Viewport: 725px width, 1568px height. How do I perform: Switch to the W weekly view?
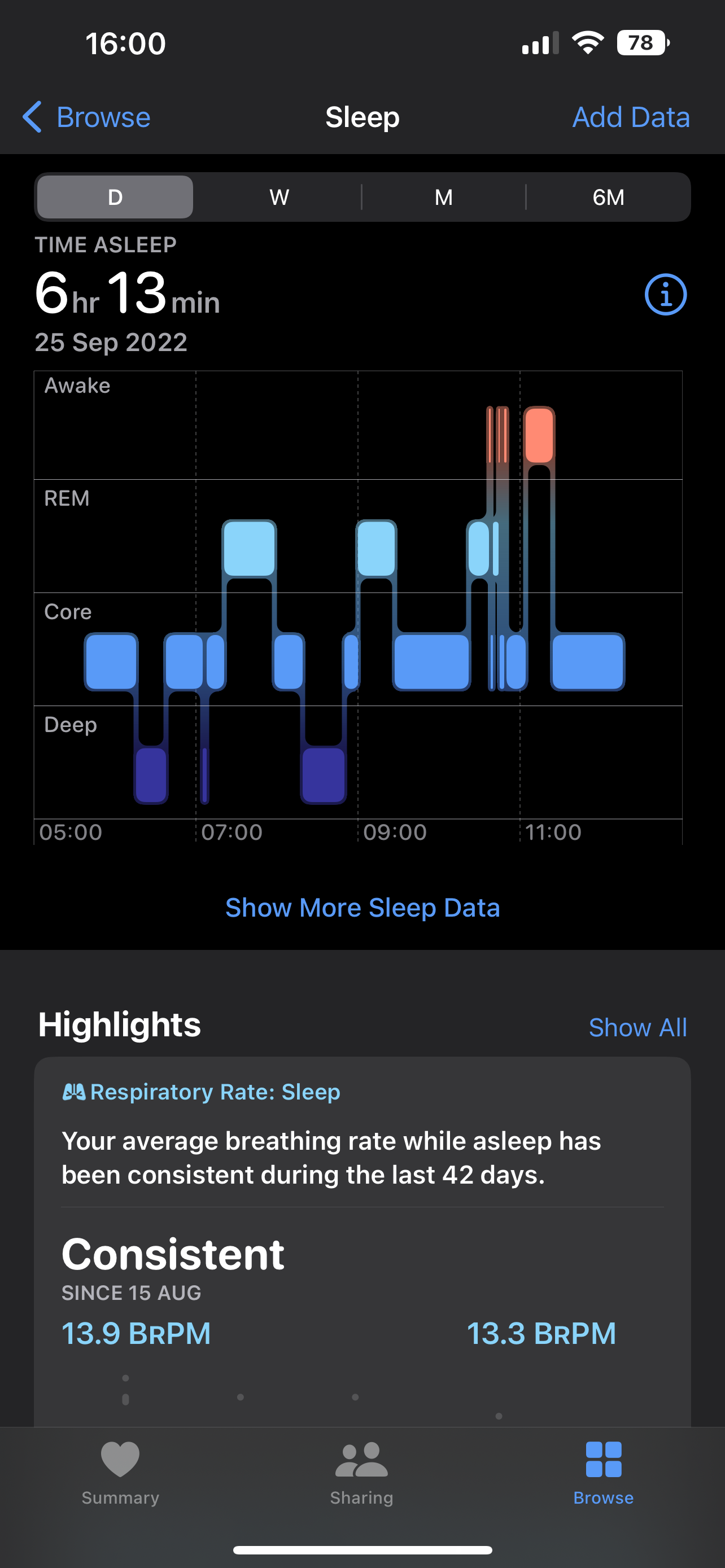279,197
